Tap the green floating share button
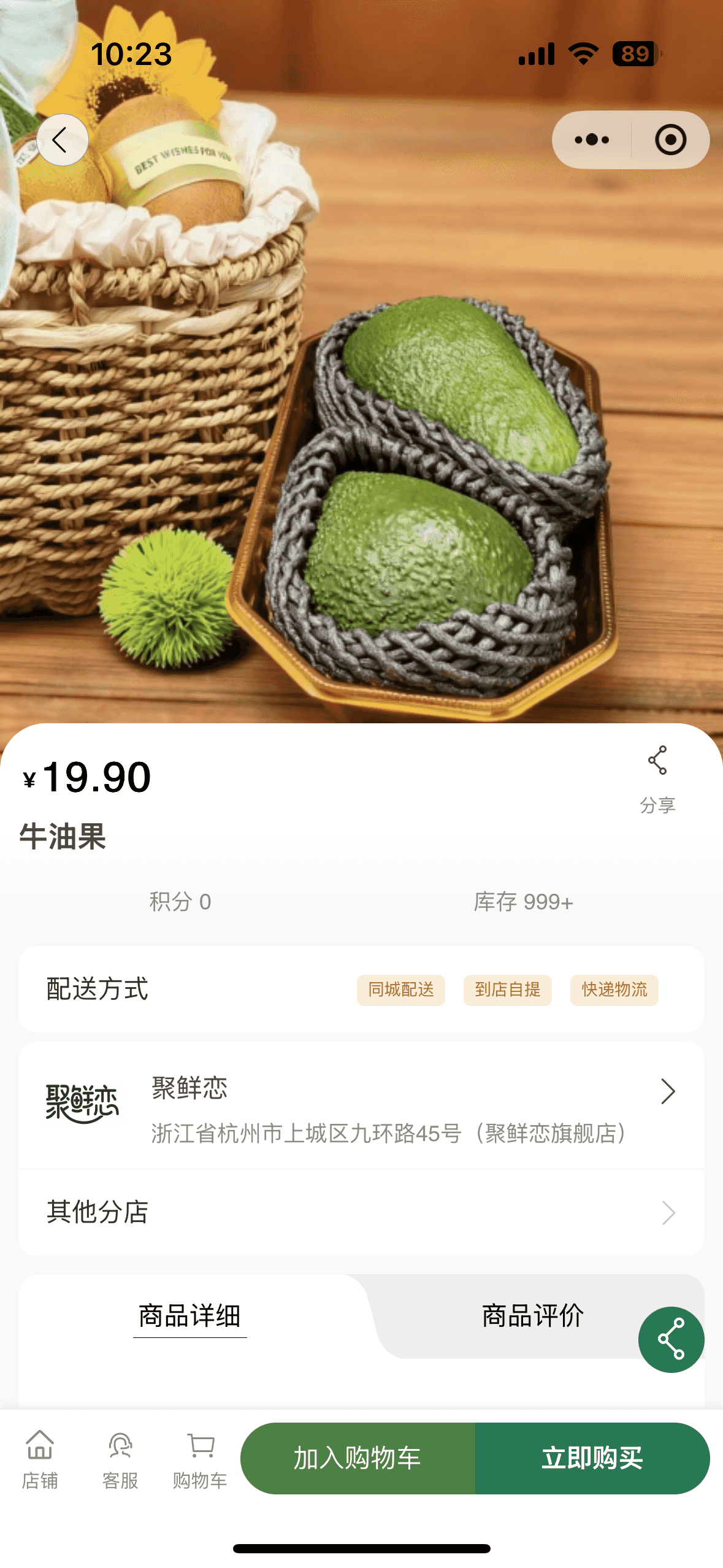The image size is (723, 1568). pyautogui.click(x=671, y=1339)
